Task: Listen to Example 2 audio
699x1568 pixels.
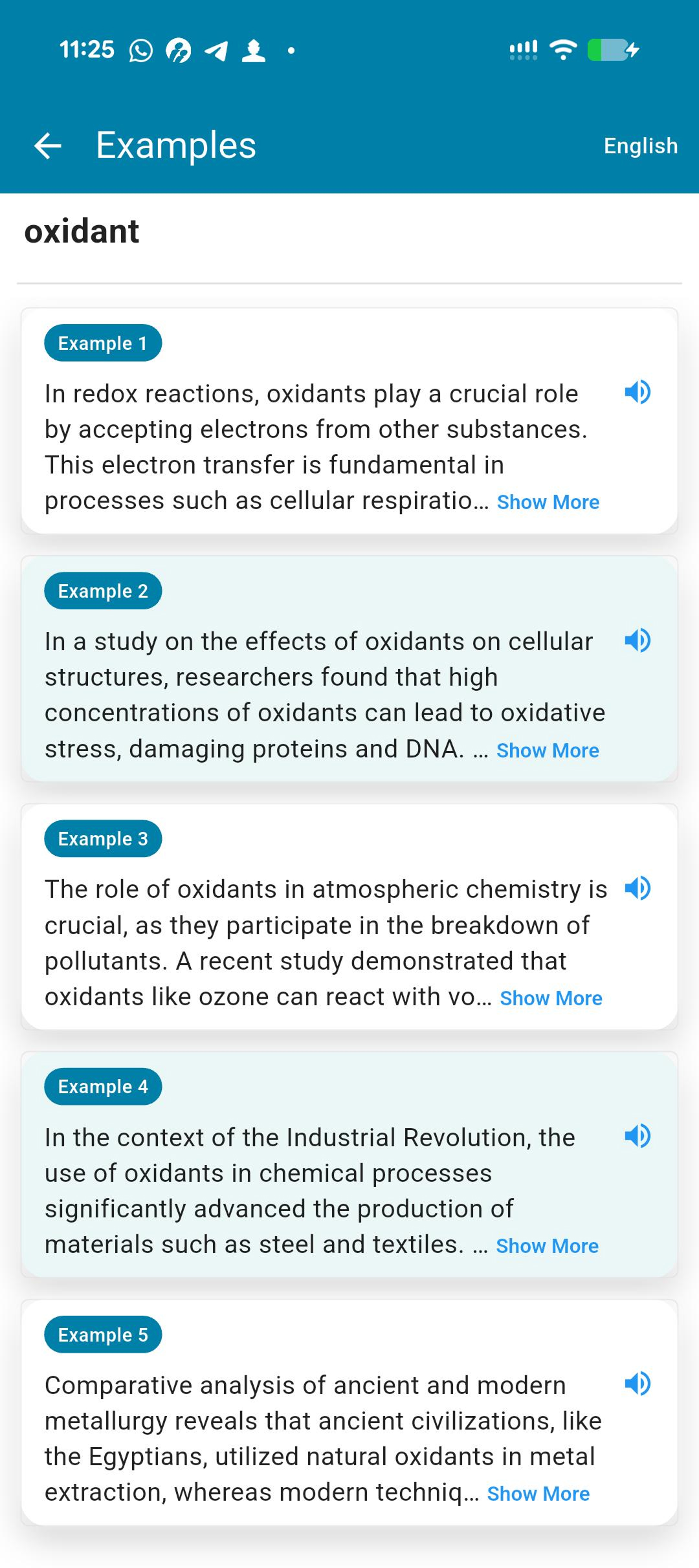Action: (638, 640)
